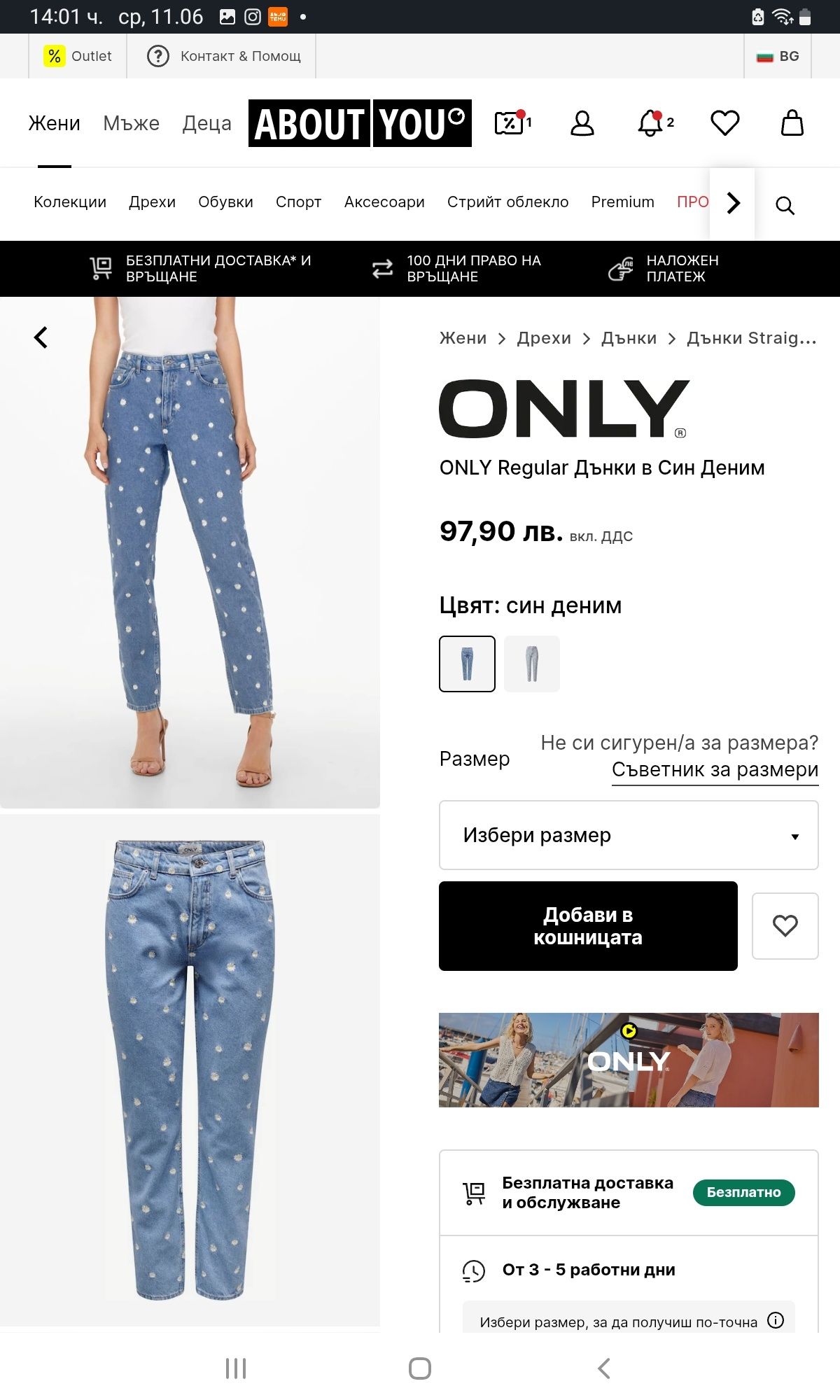Open the wishlist heart in header
Screen dimensions: 840x1400
(724, 123)
